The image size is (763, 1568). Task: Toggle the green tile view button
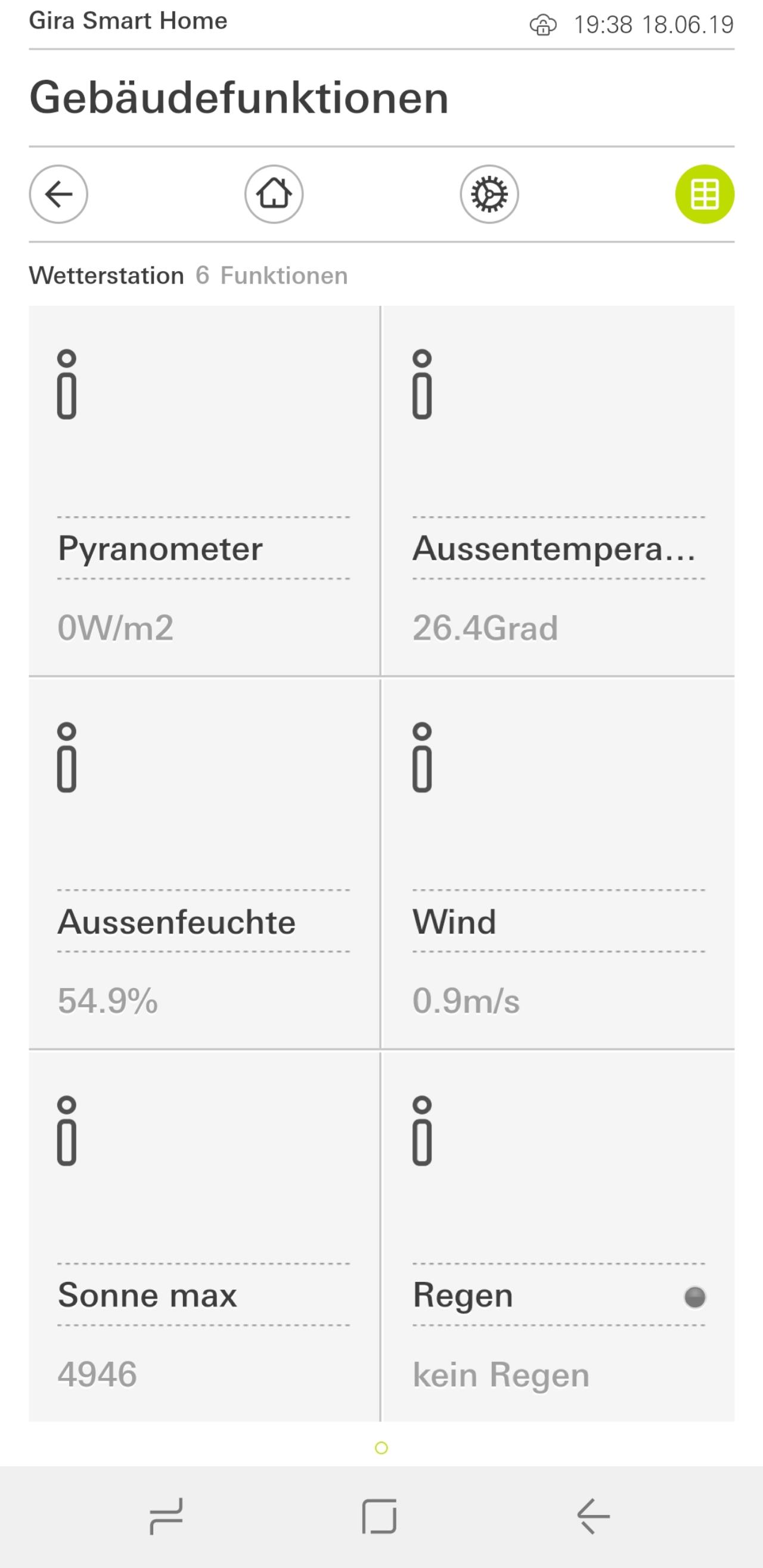click(x=705, y=194)
